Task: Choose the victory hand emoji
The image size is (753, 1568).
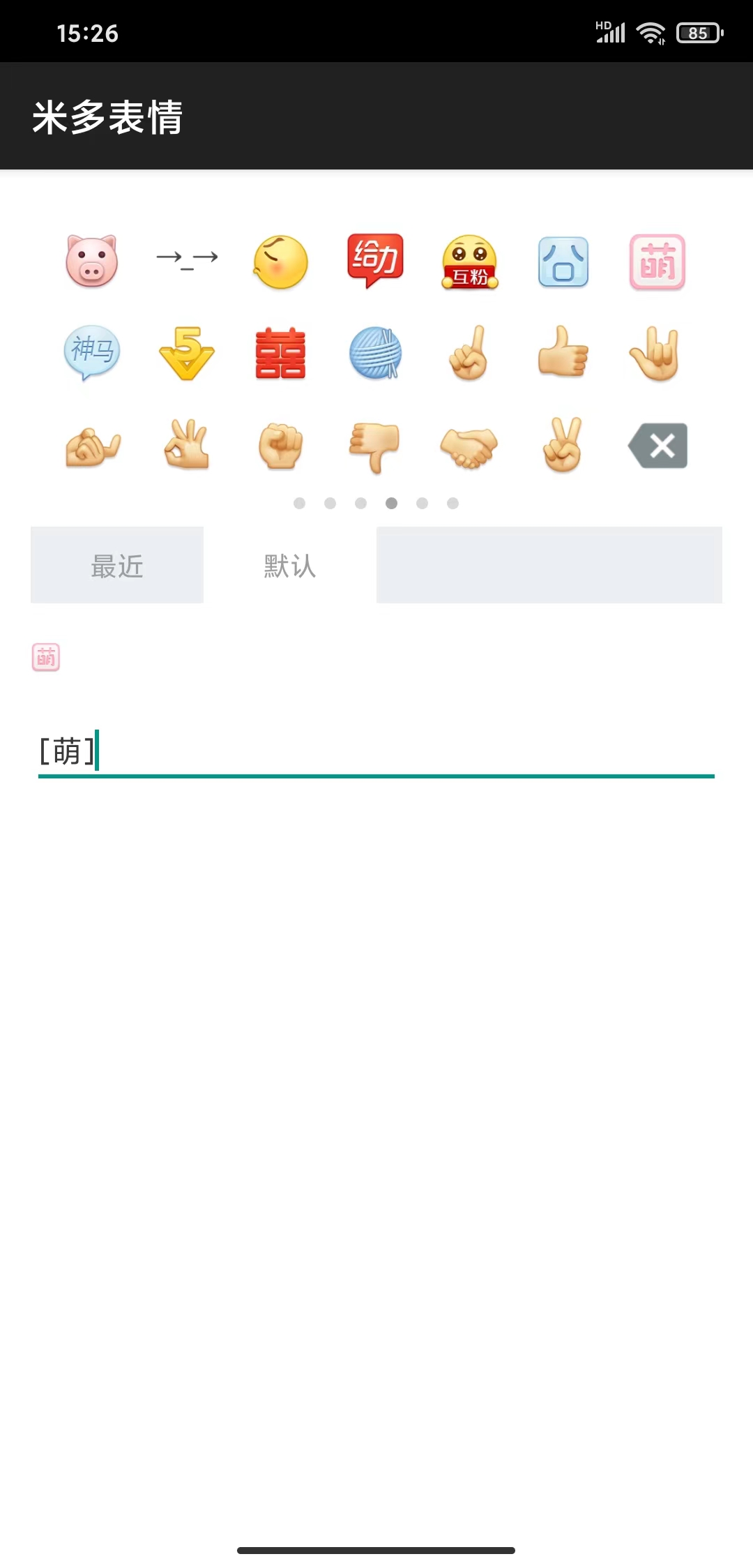Action: pyautogui.click(x=563, y=446)
